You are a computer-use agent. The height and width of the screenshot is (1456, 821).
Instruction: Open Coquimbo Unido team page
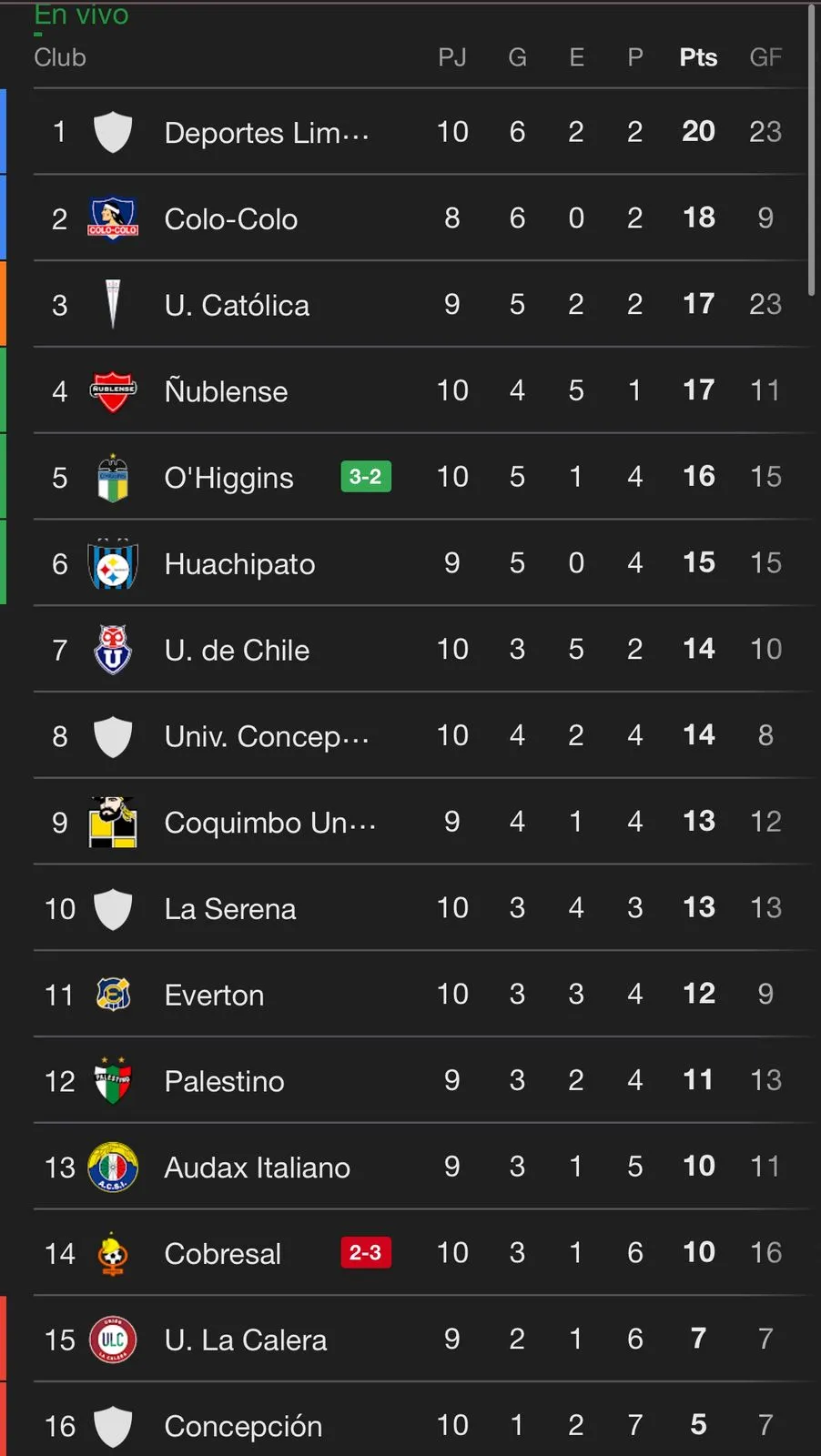(x=269, y=823)
